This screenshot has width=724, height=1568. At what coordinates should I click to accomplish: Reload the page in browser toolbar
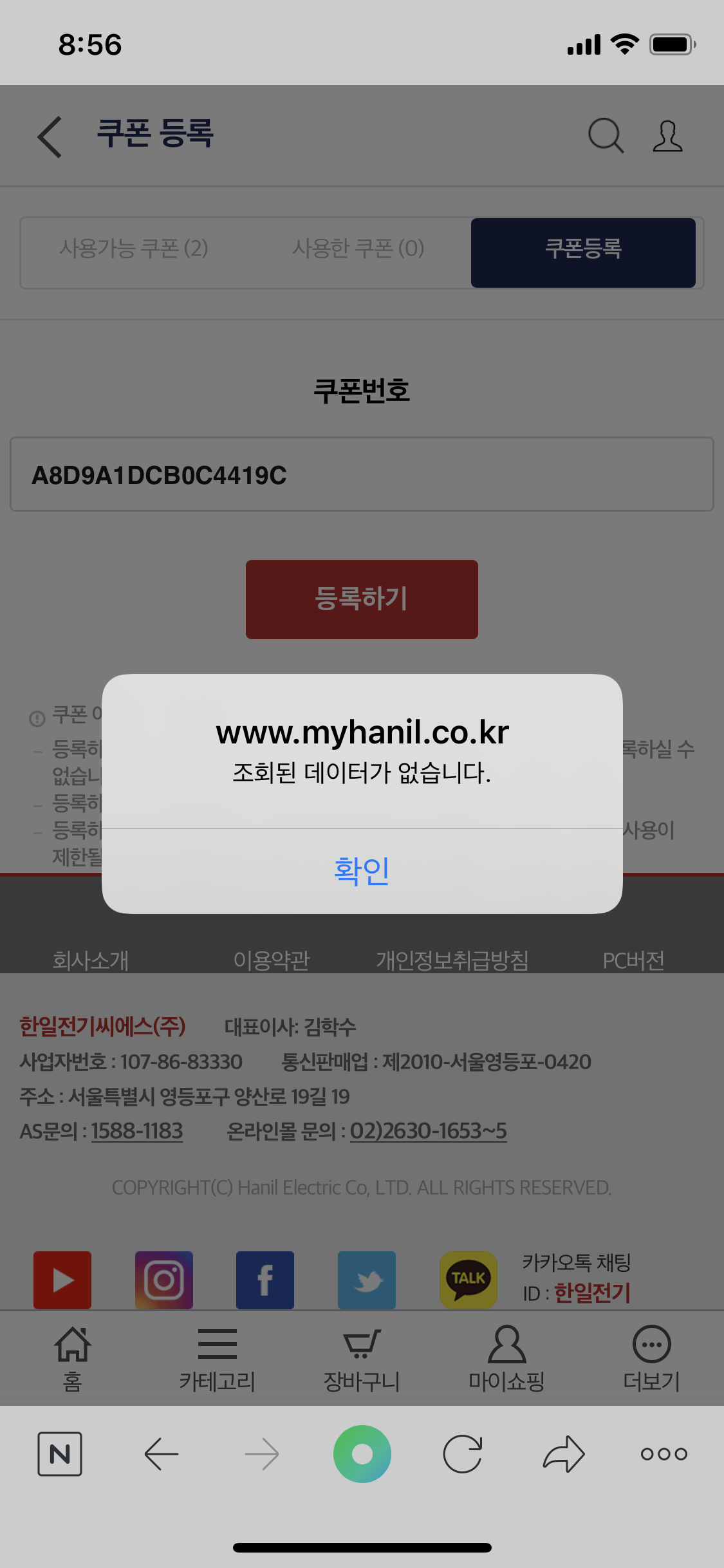click(x=463, y=1453)
